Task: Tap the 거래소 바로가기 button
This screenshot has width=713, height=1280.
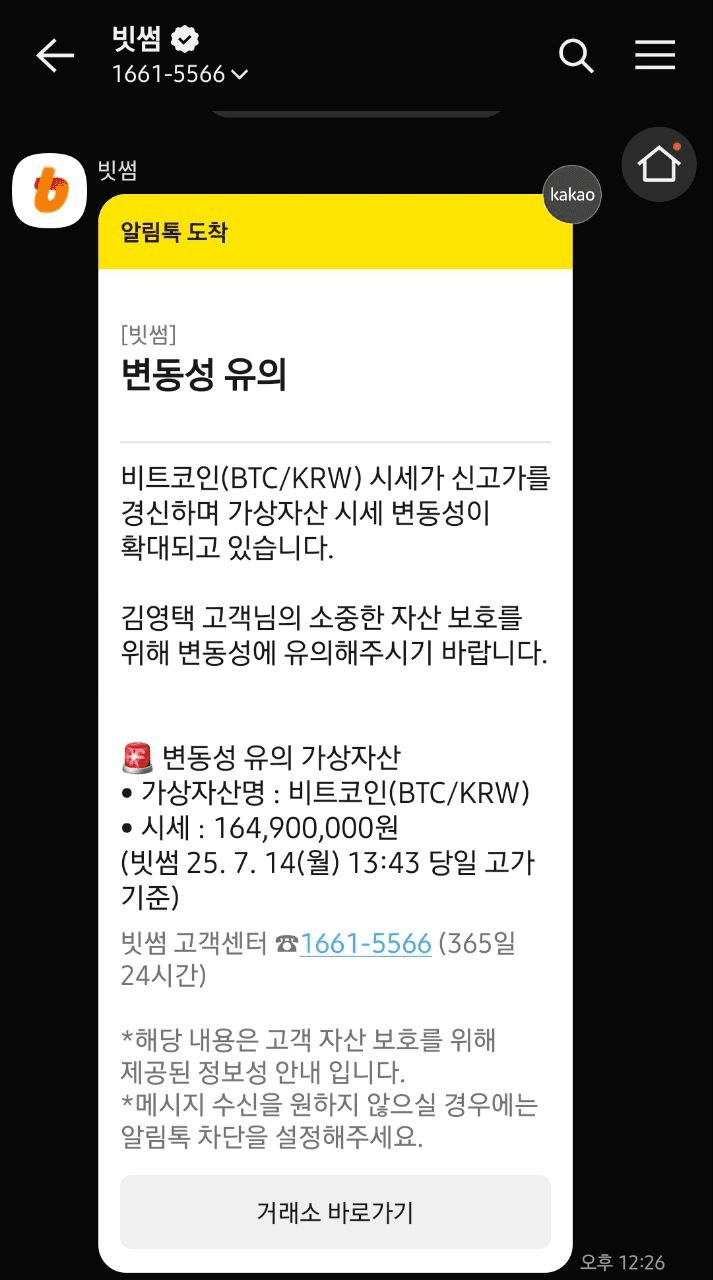Action: [x=335, y=1212]
